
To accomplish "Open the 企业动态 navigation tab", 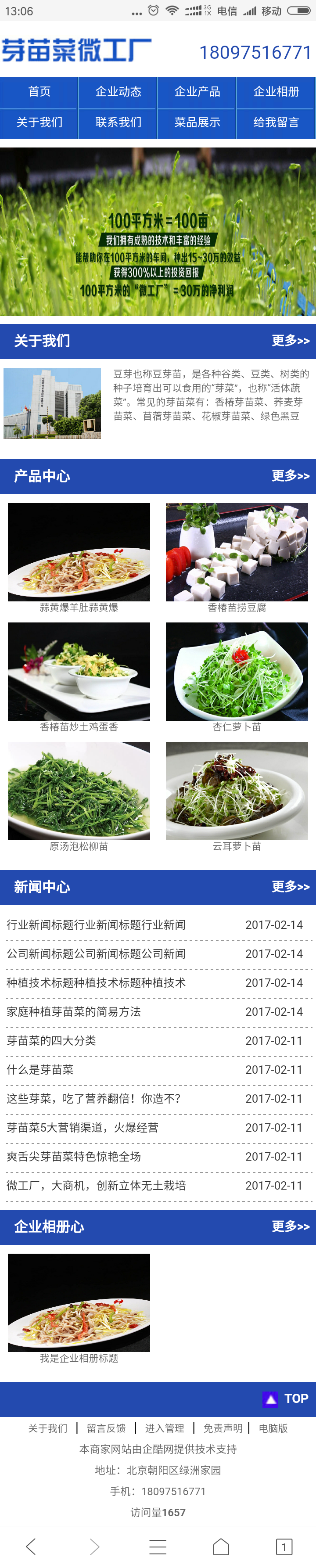I will 118,92.
